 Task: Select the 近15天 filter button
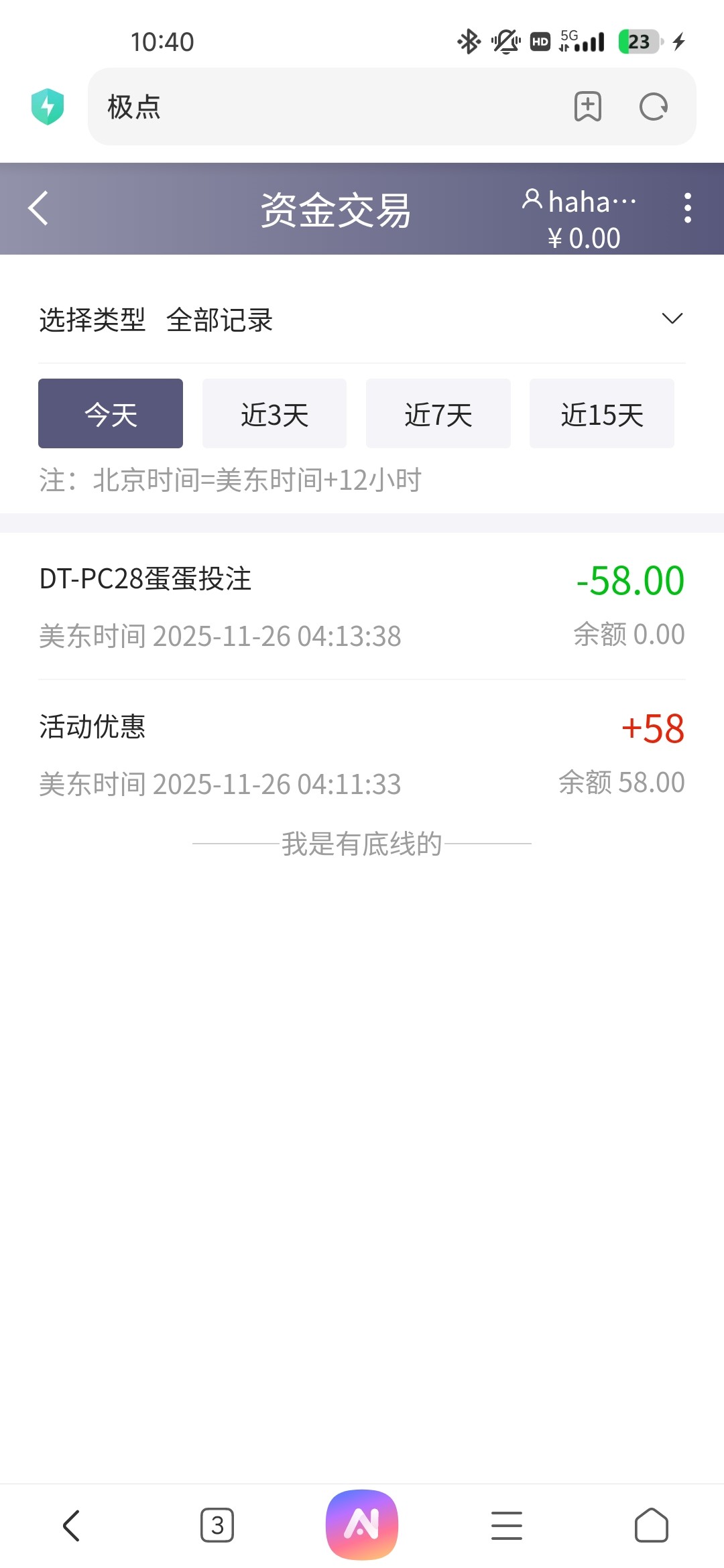[x=601, y=413]
